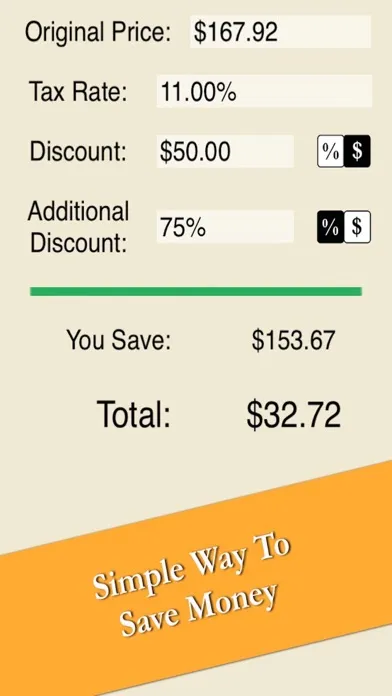Edit the Discount amount field
The image size is (392, 696).
[225, 151]
